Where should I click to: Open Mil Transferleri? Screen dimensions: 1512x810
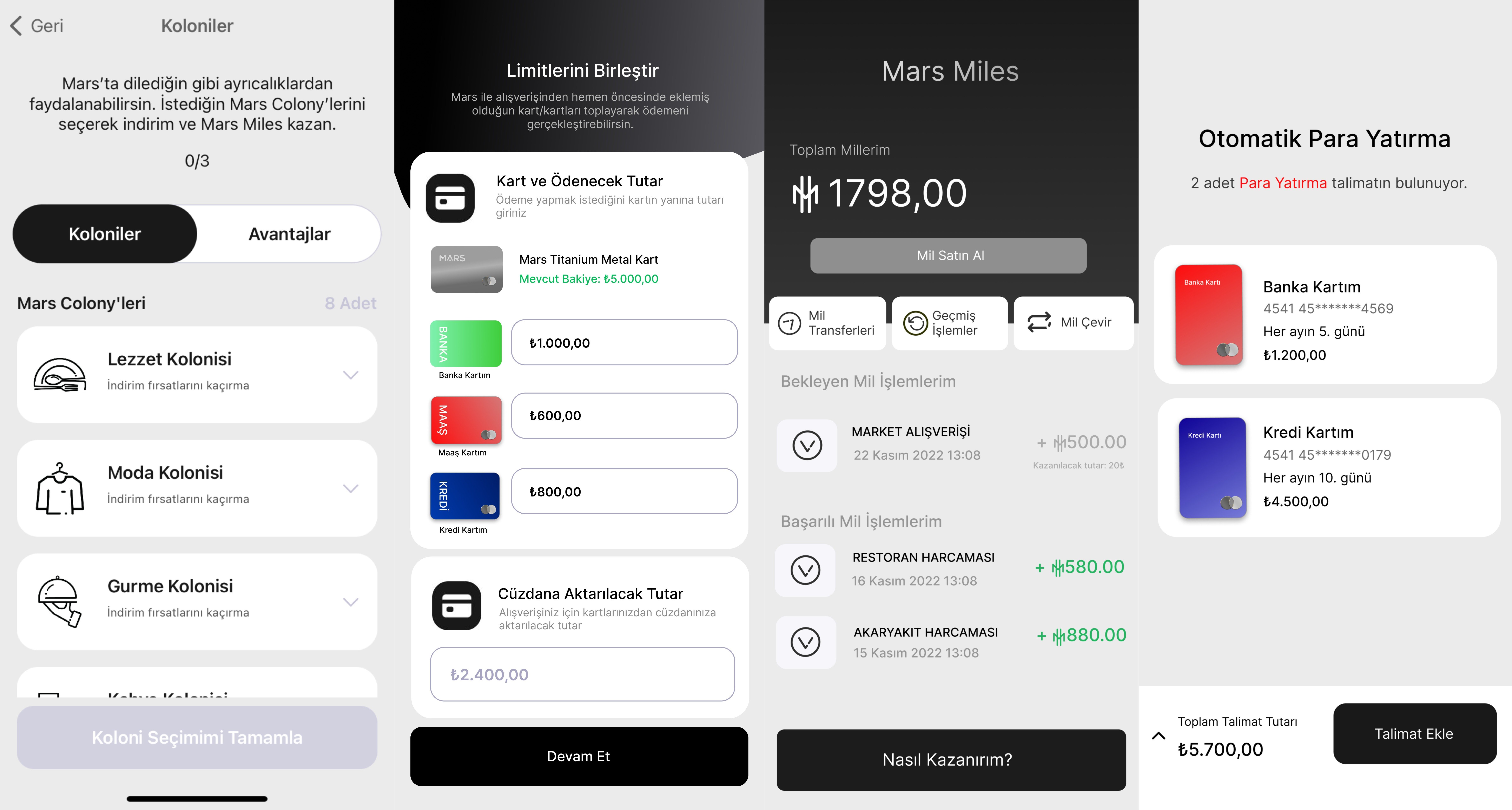pos(827,323)
